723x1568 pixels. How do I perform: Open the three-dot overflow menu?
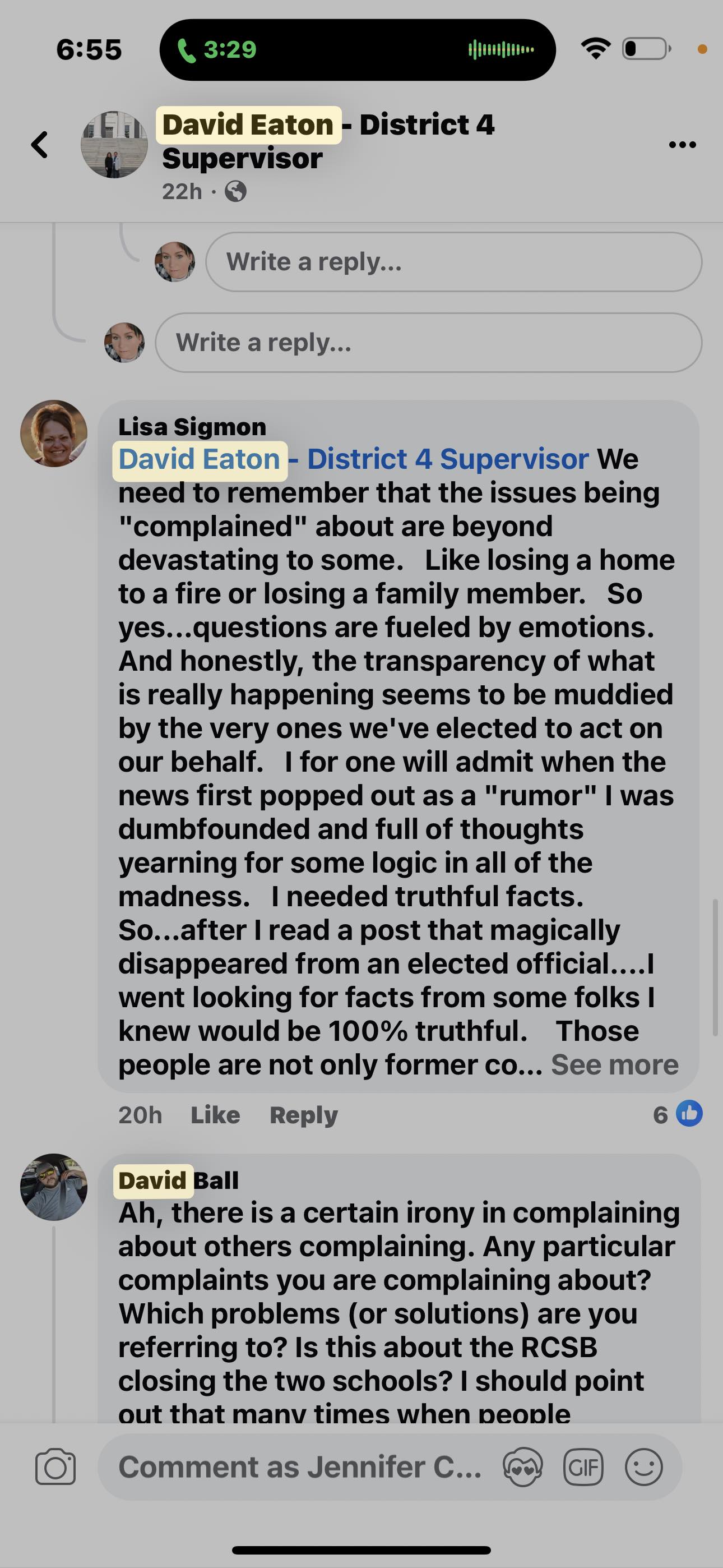coord(682,145)
